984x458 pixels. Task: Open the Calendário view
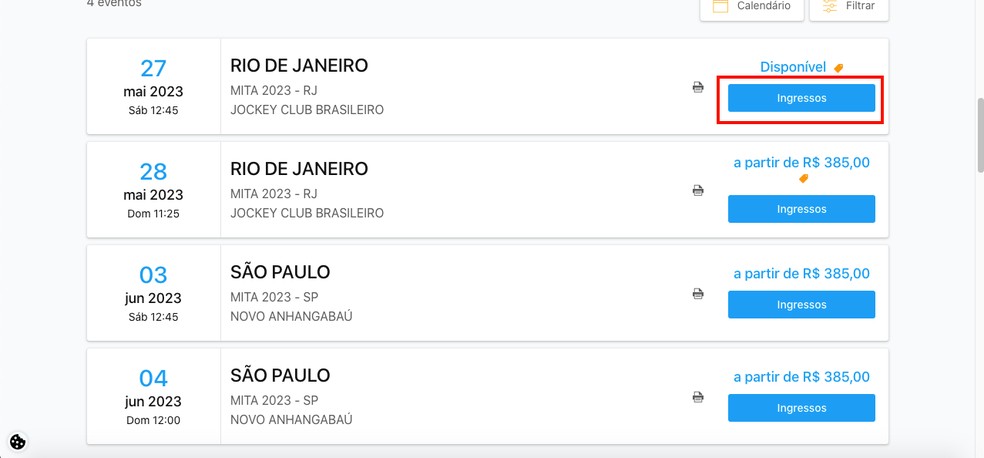click(x=751, y=7)
